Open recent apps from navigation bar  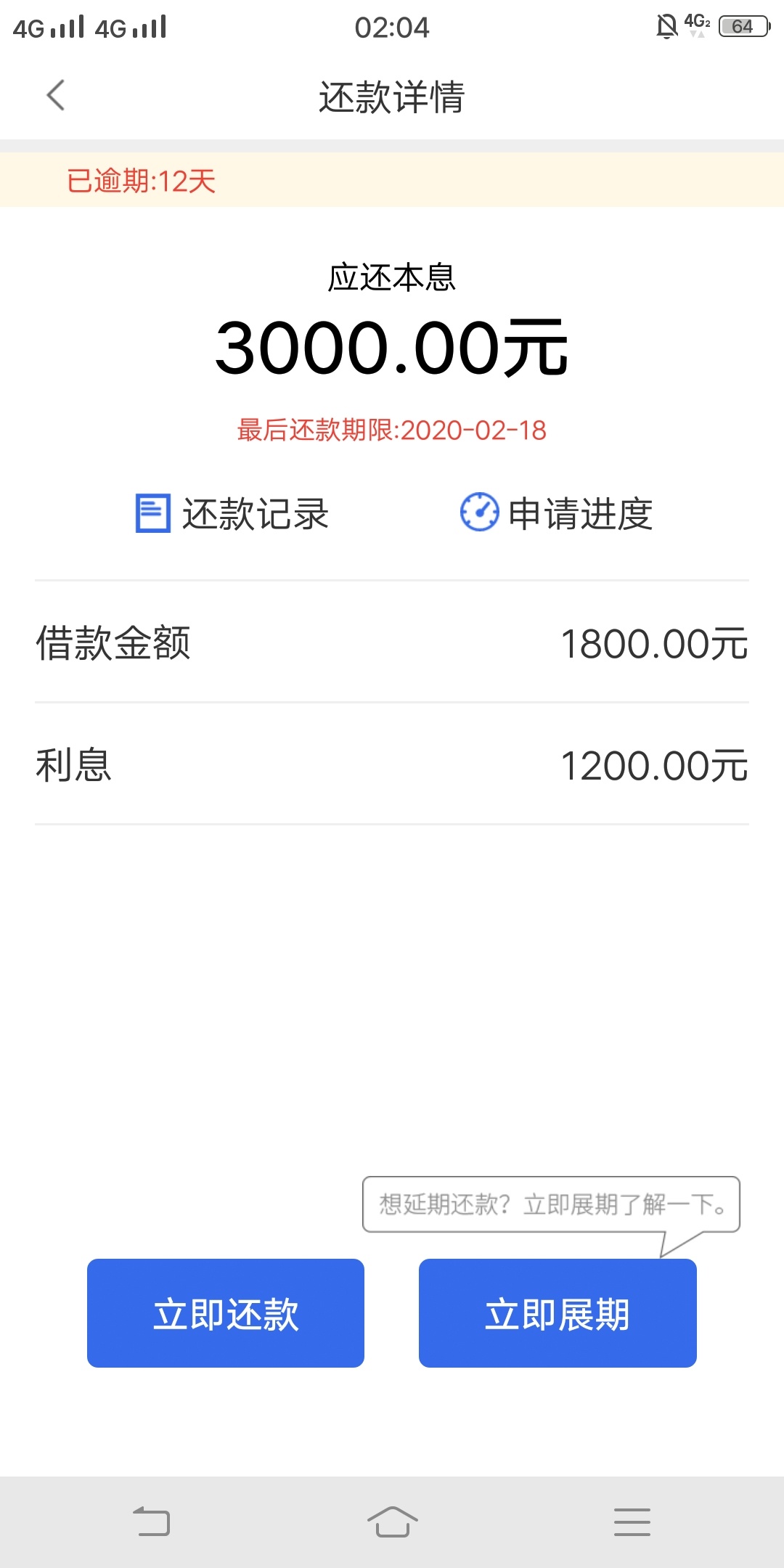(632, 1522)
